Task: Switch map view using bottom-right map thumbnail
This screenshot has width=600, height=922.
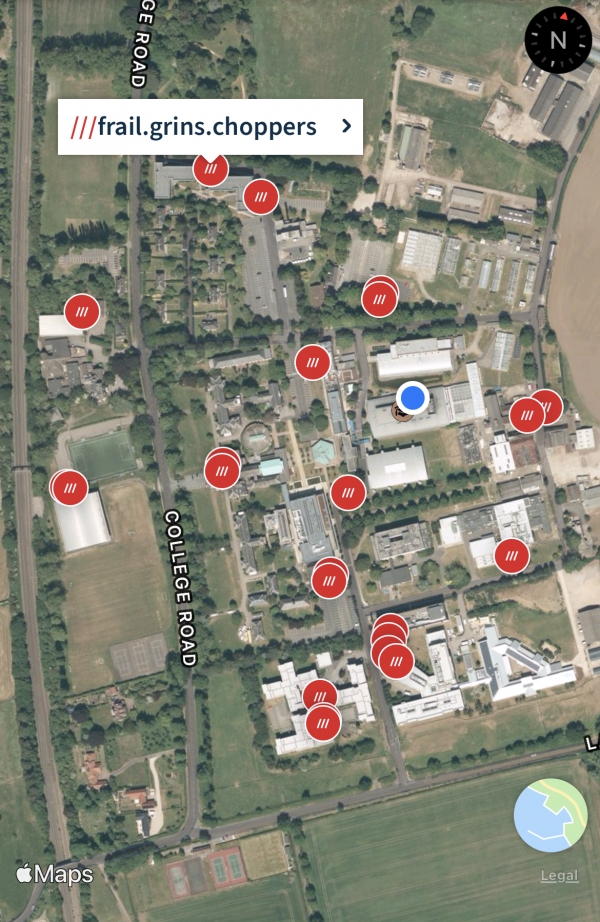Action: pos(550,815)
